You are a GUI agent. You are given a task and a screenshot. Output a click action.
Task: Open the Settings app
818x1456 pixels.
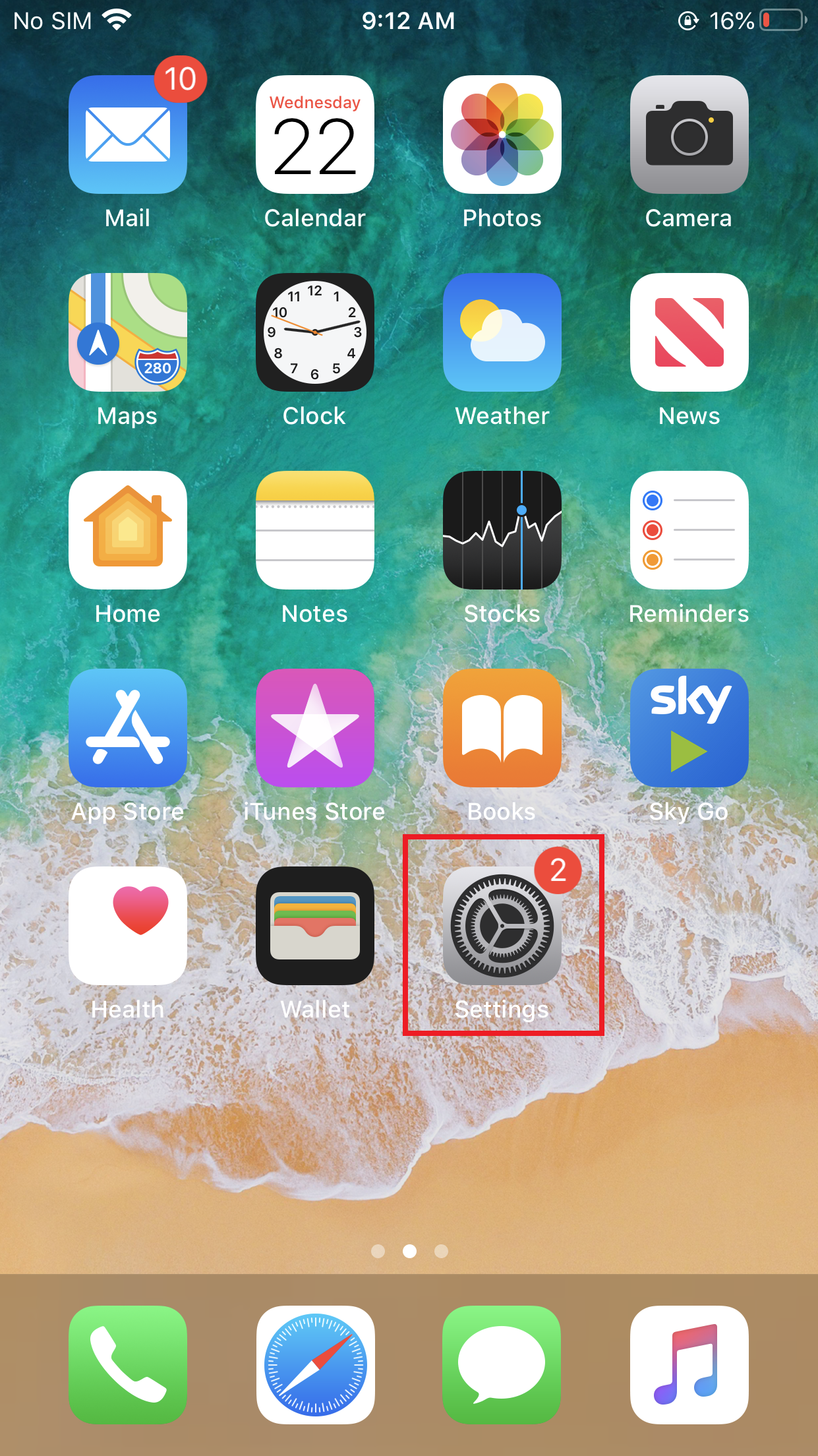point(502,926)
